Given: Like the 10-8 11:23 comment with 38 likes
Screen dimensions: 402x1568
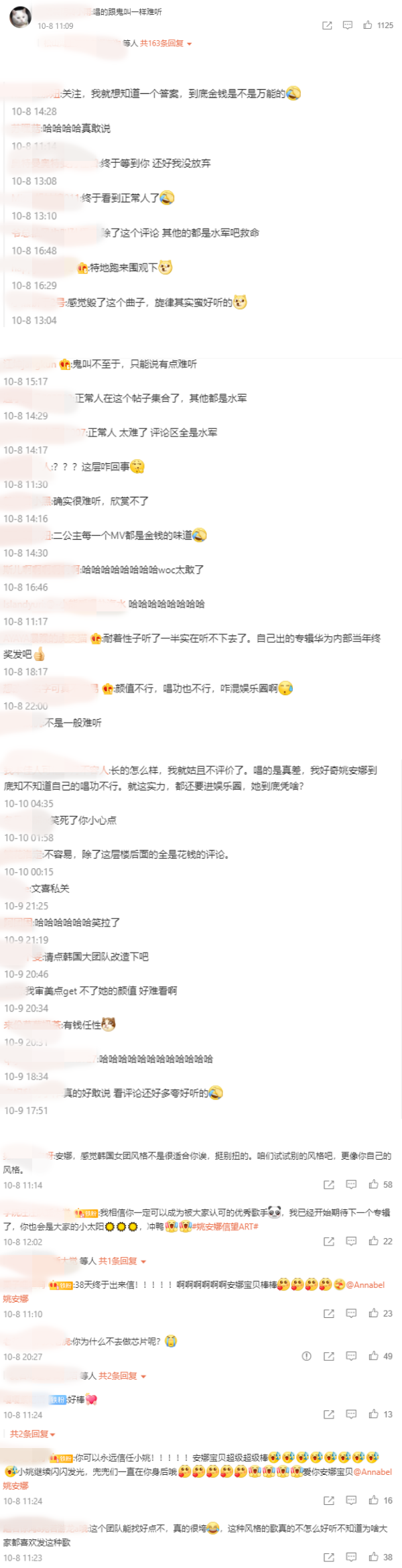Looking at the screenshot, I should pos(373,1557).
